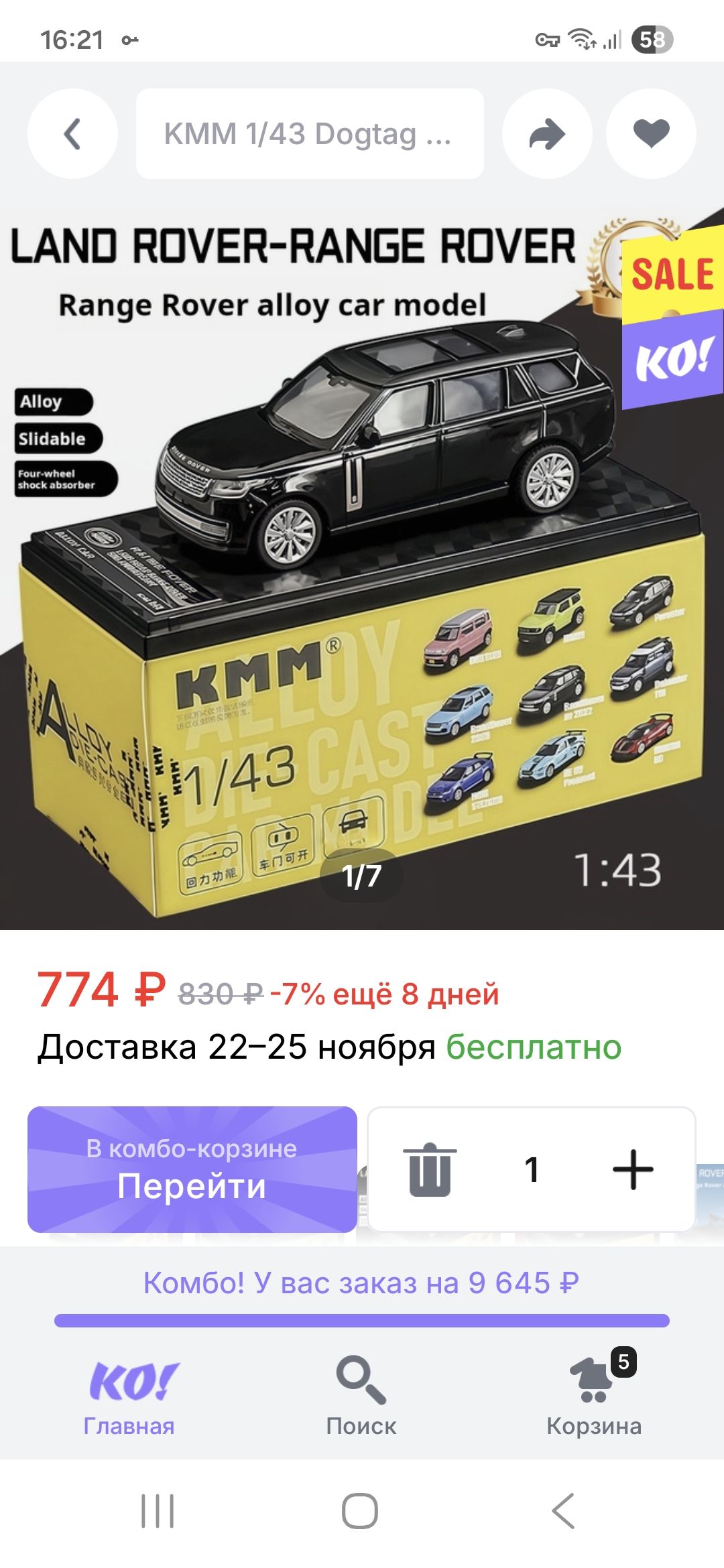This screenshot has height=1568, width=724.
Task: Increase quantity with the plus button
Action: coord(633,1170)
